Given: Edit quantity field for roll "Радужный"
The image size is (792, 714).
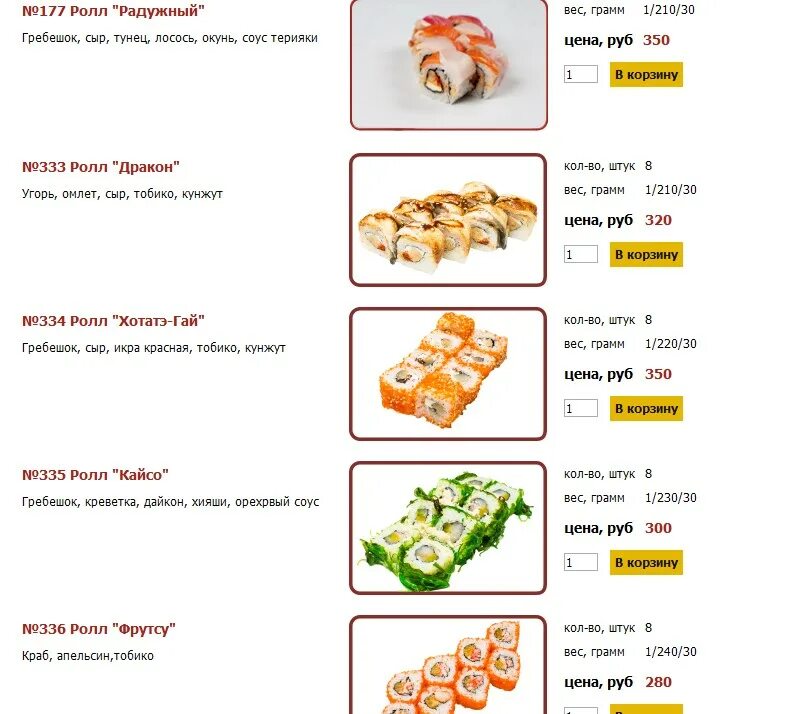Looking at the screenshot, I should pos(581,75).
